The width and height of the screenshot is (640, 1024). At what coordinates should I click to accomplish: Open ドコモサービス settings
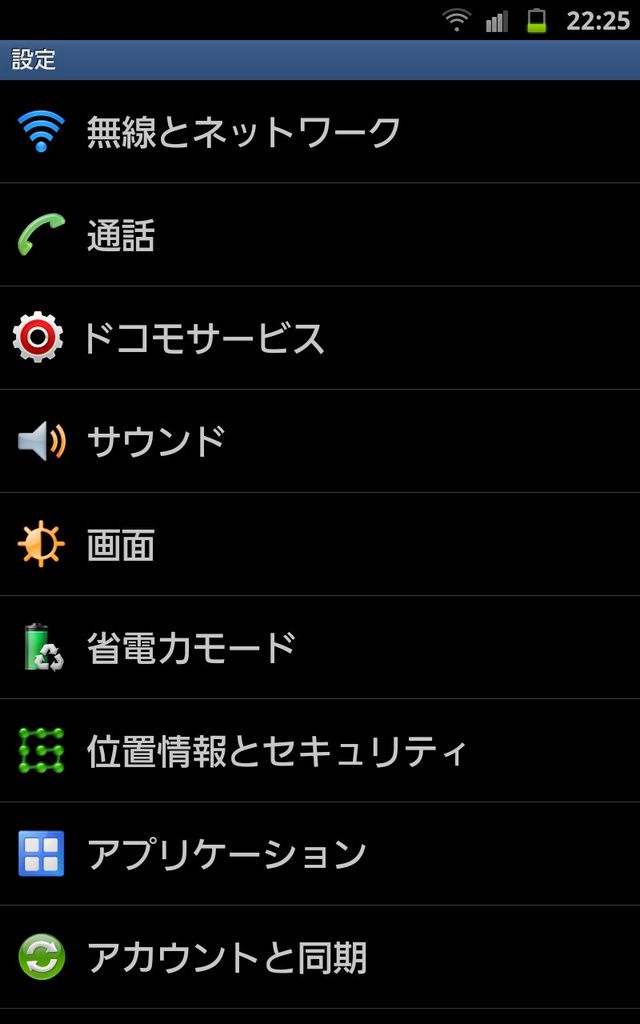(320, 338)
